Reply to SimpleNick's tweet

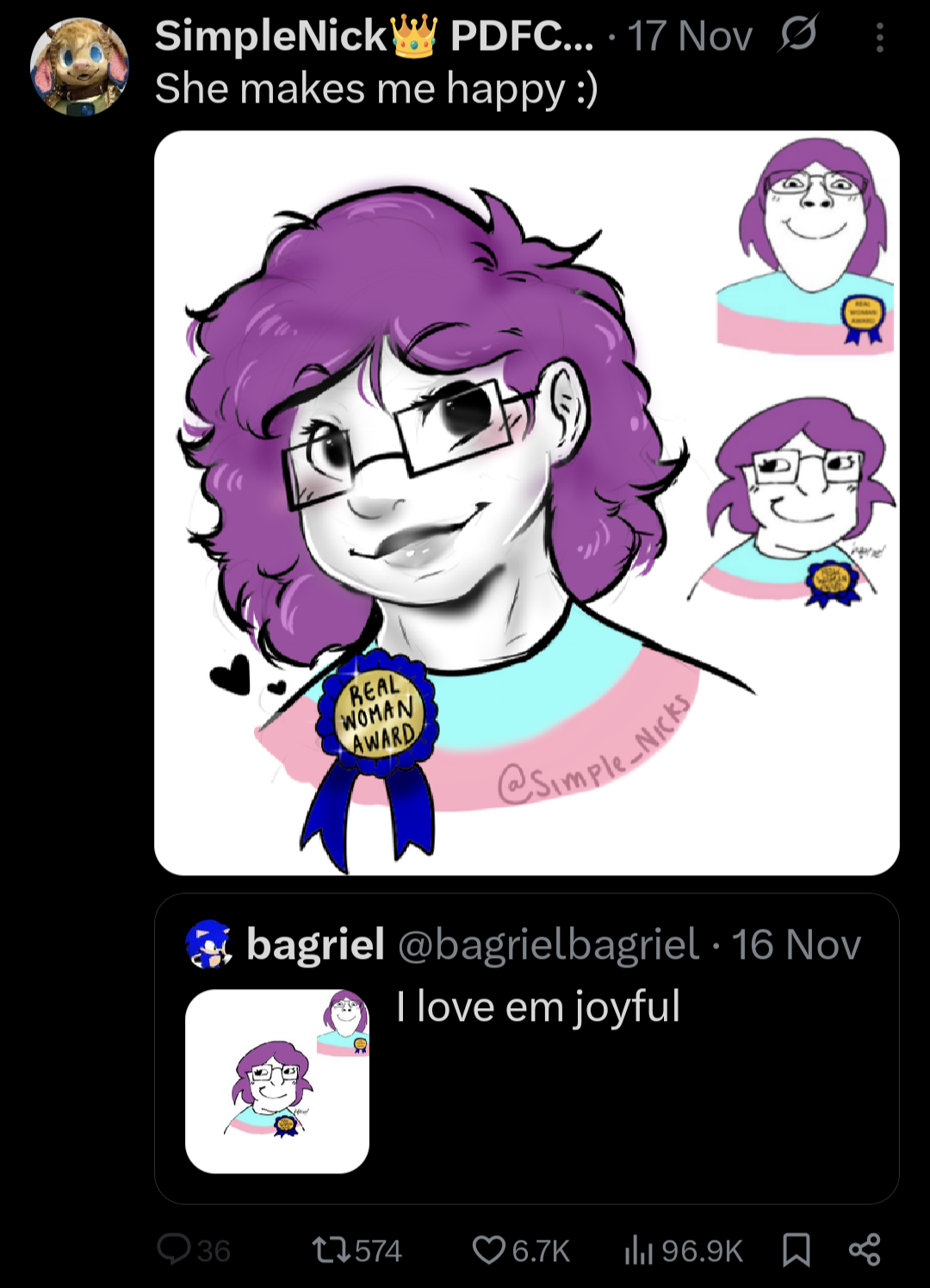(x=175, y=1249)
